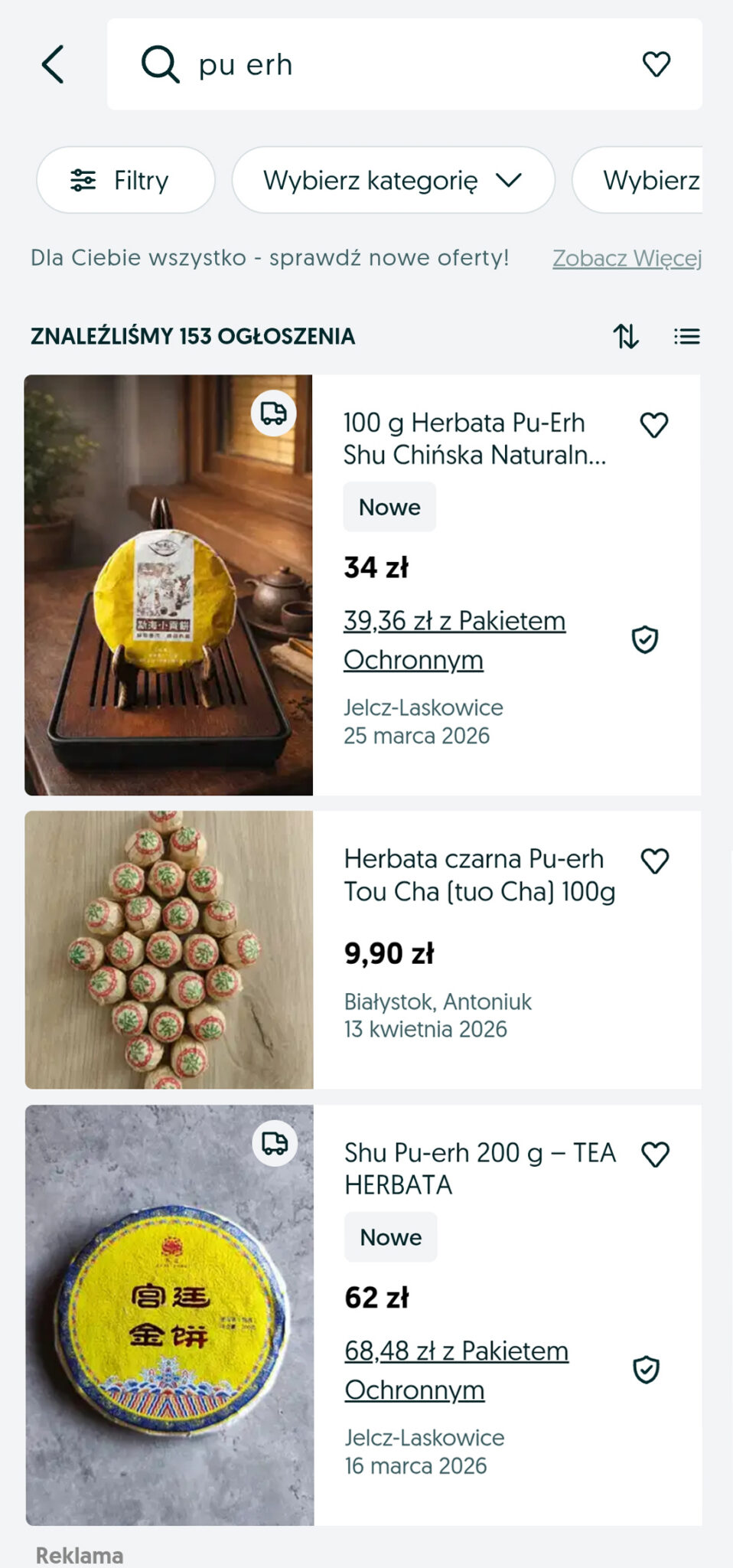Open the Shu Pu-erh 200 g TEA HERBATA listing
The image size is (733, 1568).
(480, 1168)
